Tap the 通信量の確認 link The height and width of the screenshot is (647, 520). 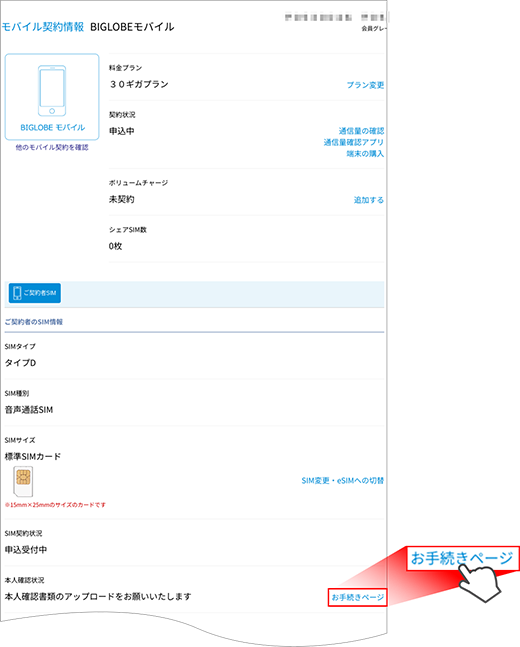(x=362, y=131)
